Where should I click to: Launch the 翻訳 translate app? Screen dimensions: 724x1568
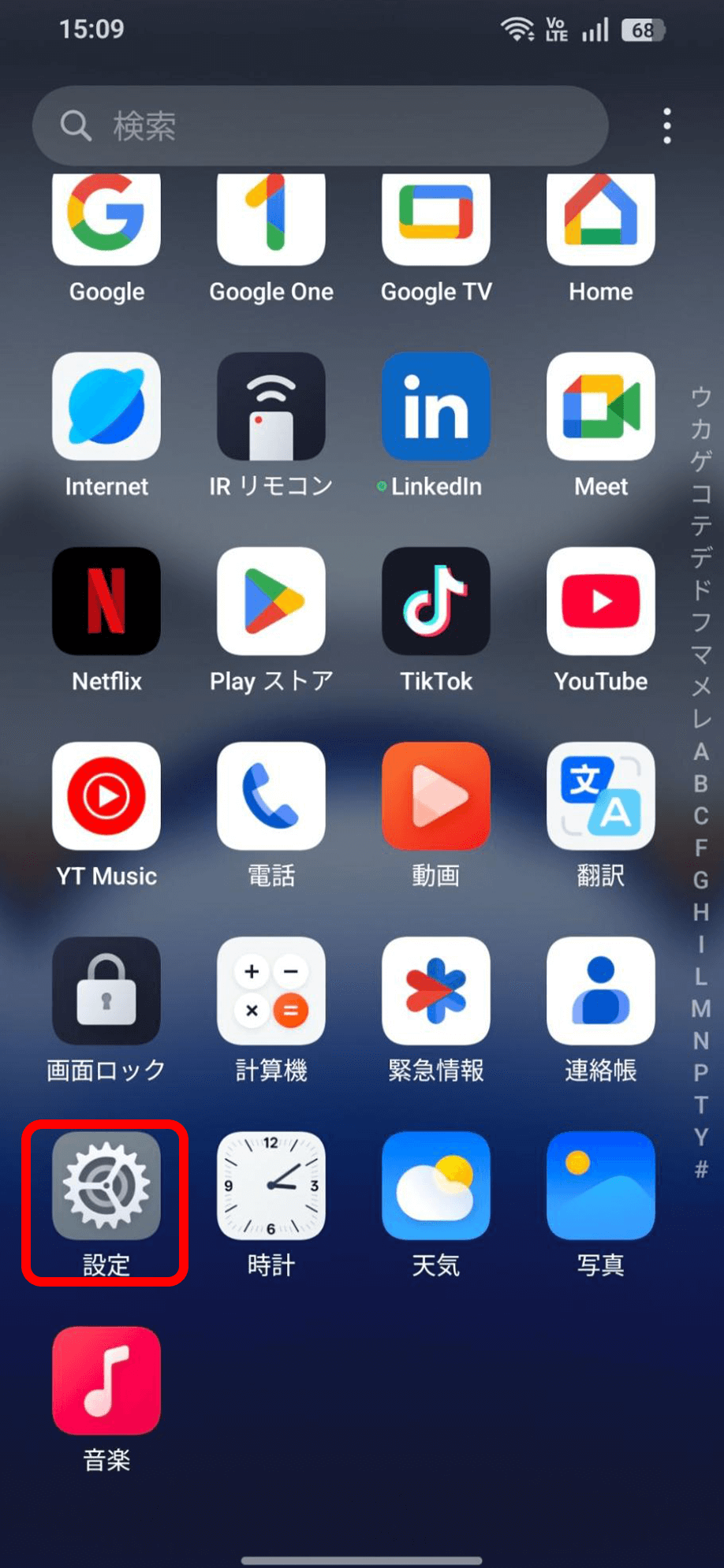click(x=601, y=796)
